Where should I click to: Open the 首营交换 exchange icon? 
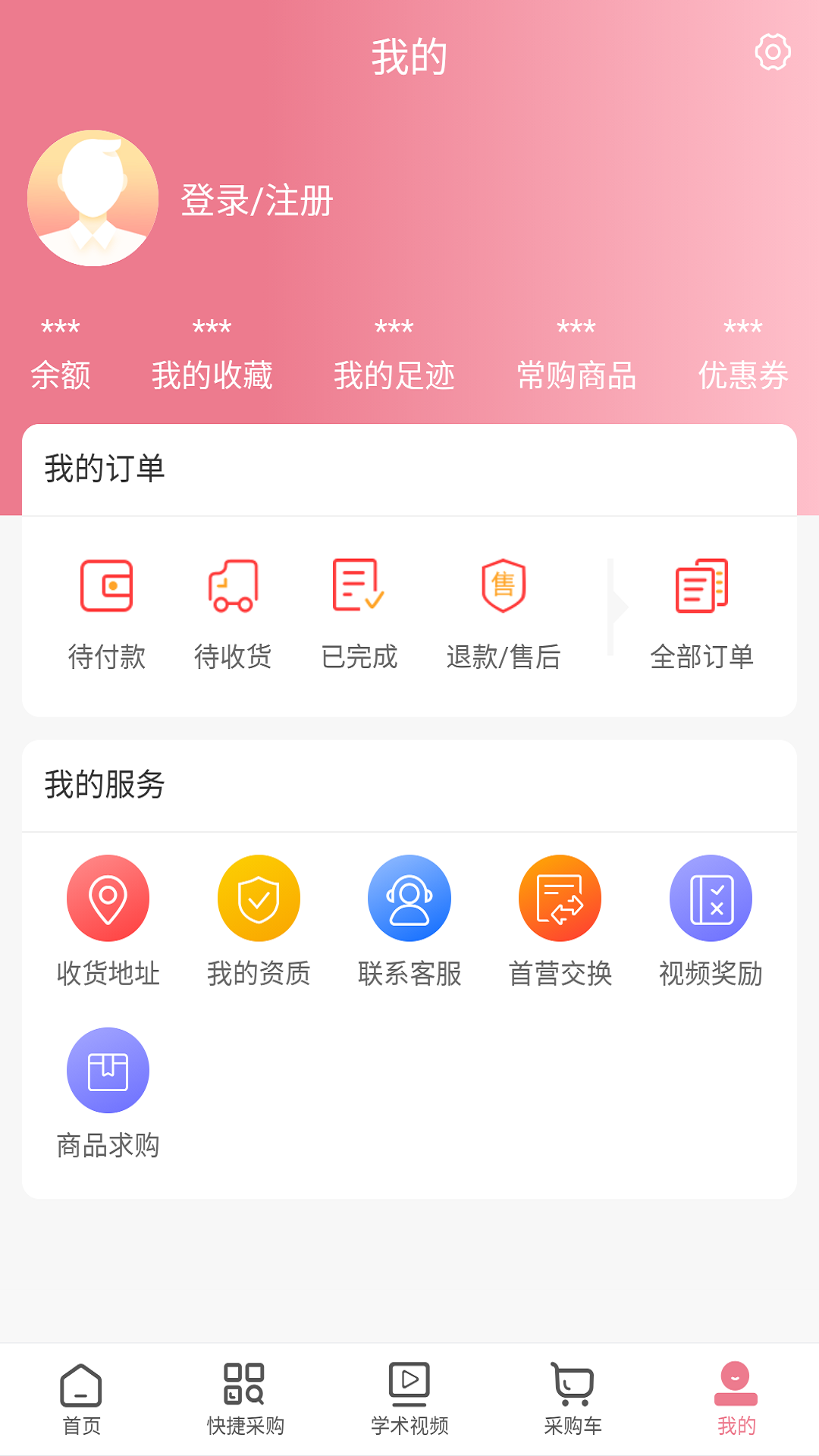[560, 897]
